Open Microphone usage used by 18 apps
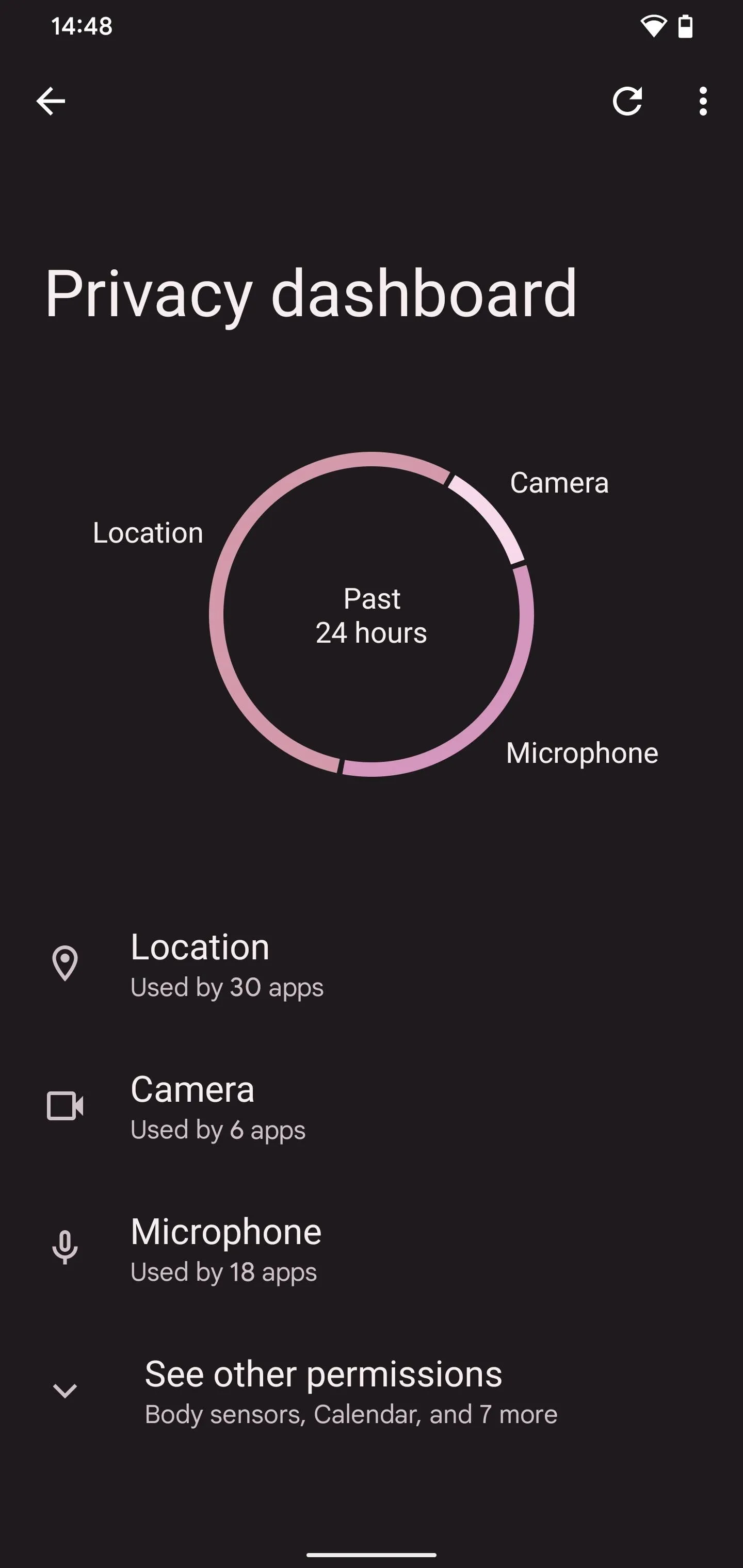 coord(372,1249)
